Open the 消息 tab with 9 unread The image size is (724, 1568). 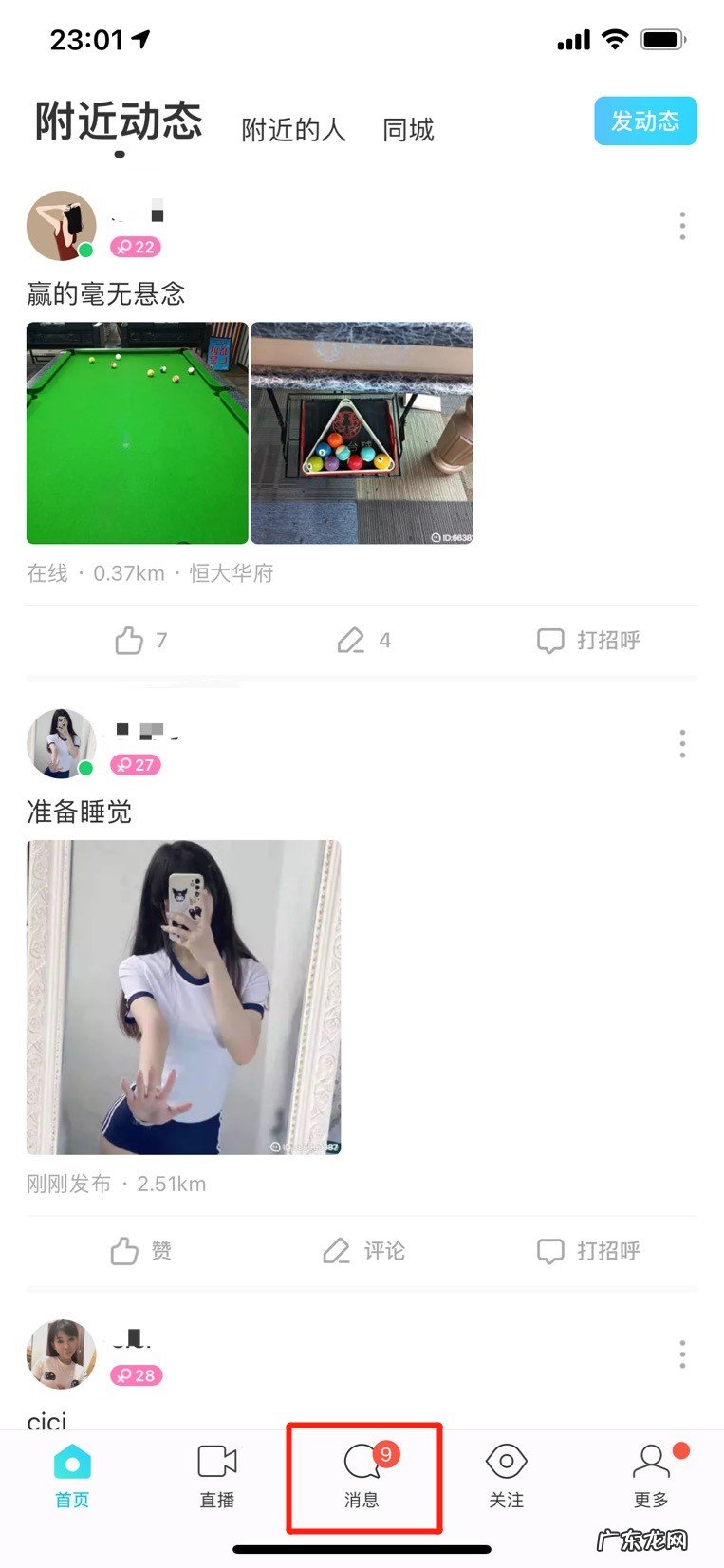[362, 1476]
